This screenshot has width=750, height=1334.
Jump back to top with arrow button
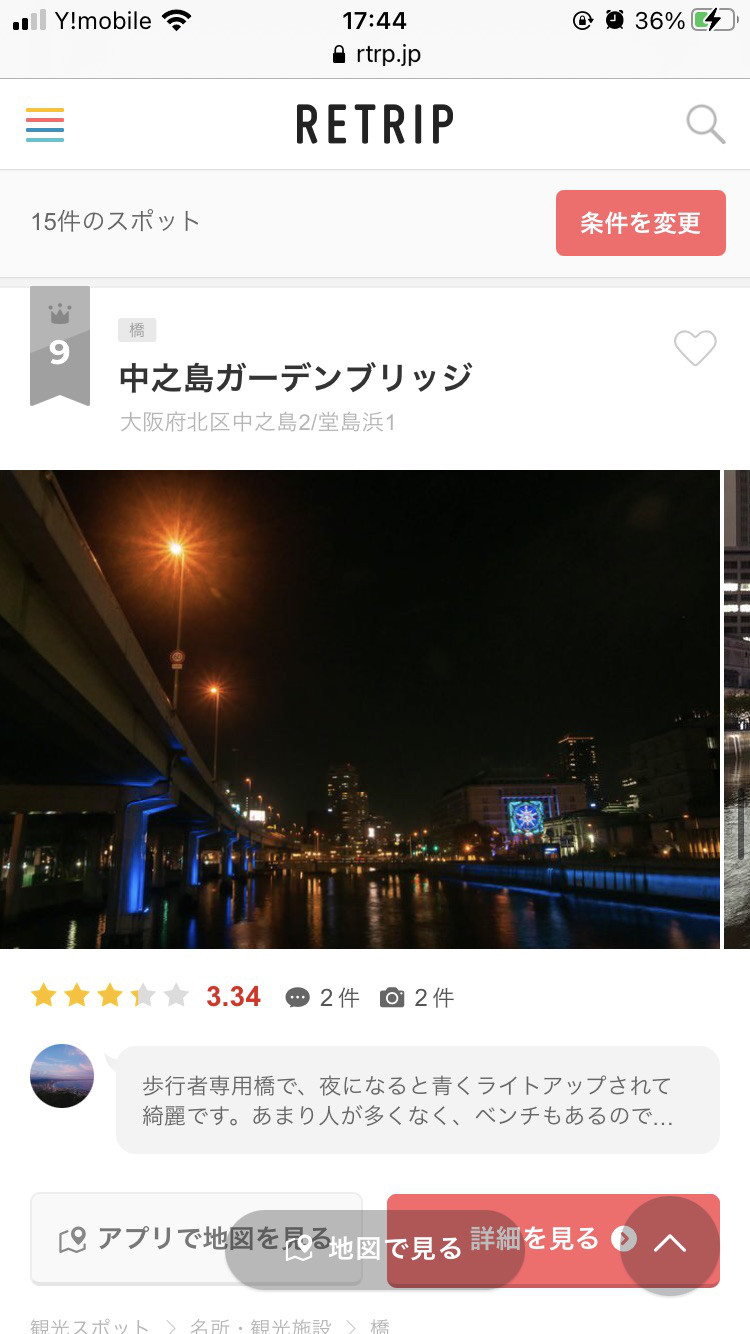pyautogui.click(x=670, y=1244)
